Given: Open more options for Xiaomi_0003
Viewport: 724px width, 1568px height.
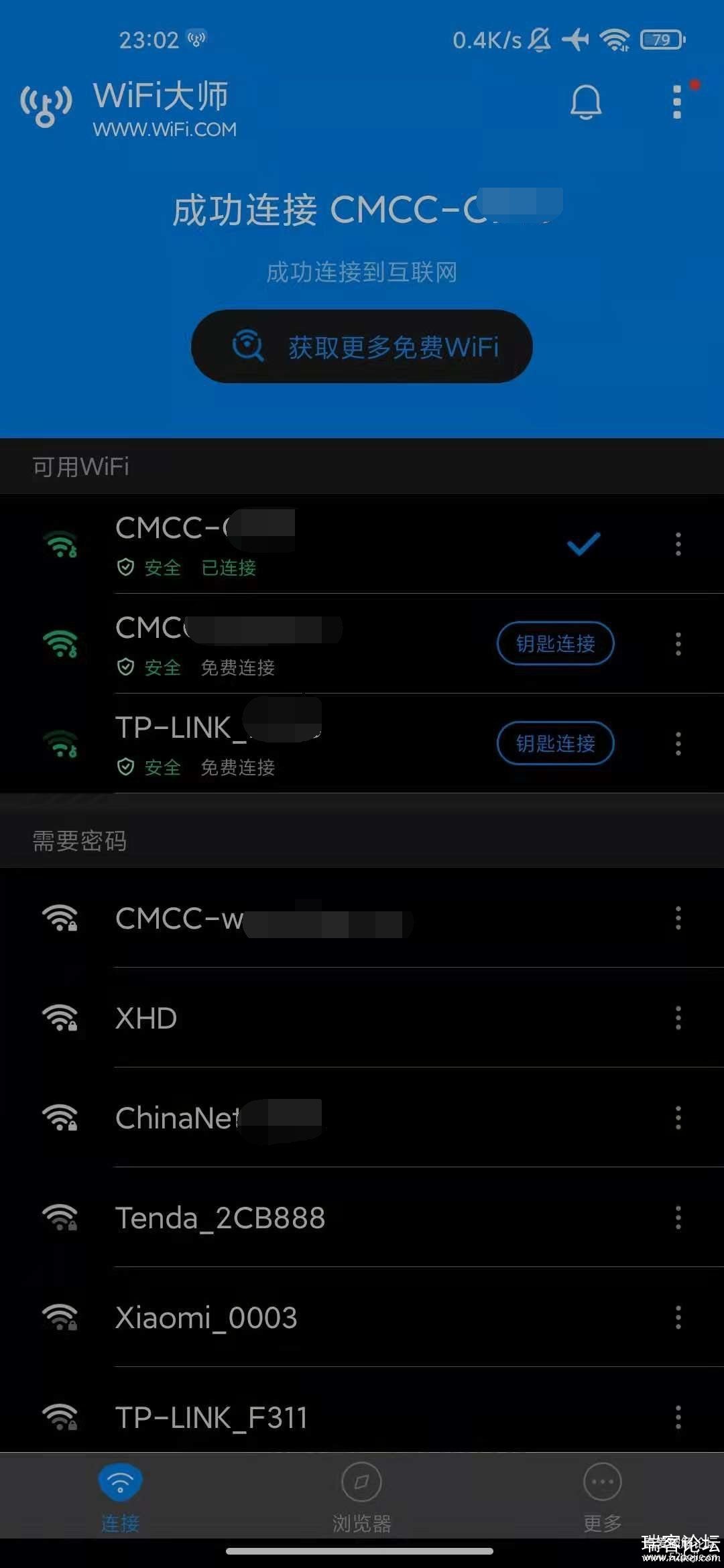Looking at the screenshot, I should click(678, 1317).
